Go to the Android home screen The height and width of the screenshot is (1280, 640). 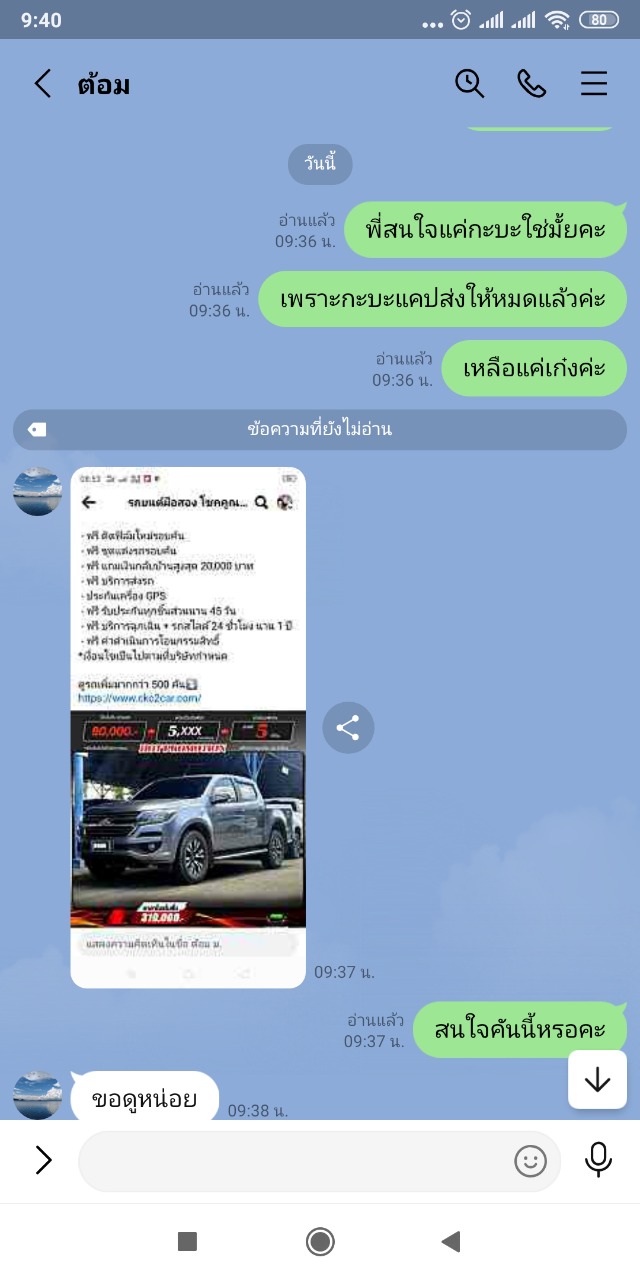click(320, 1242)
